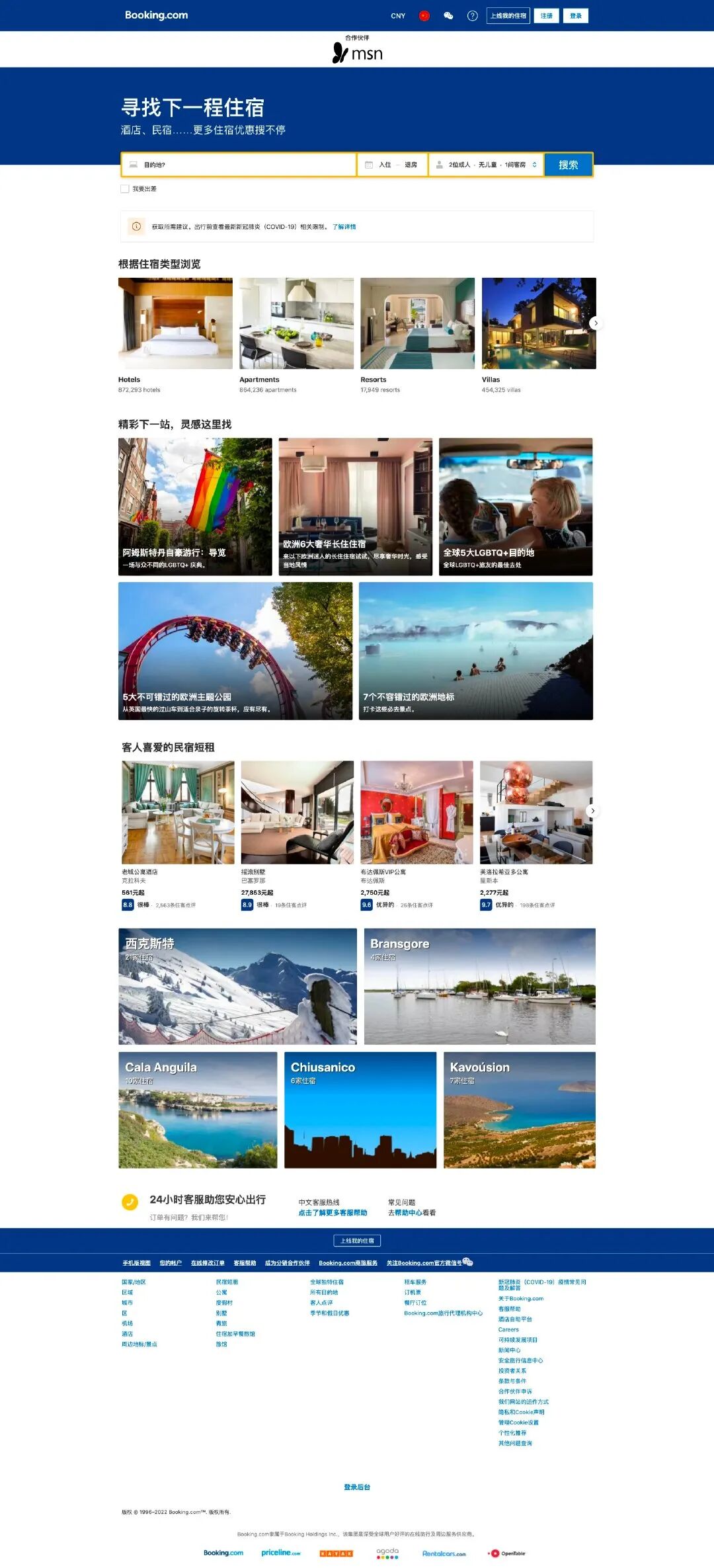Open the 阿姆斯特丹自豪游行 article card
Screen dimensions: 714x1568
[195, 507]
